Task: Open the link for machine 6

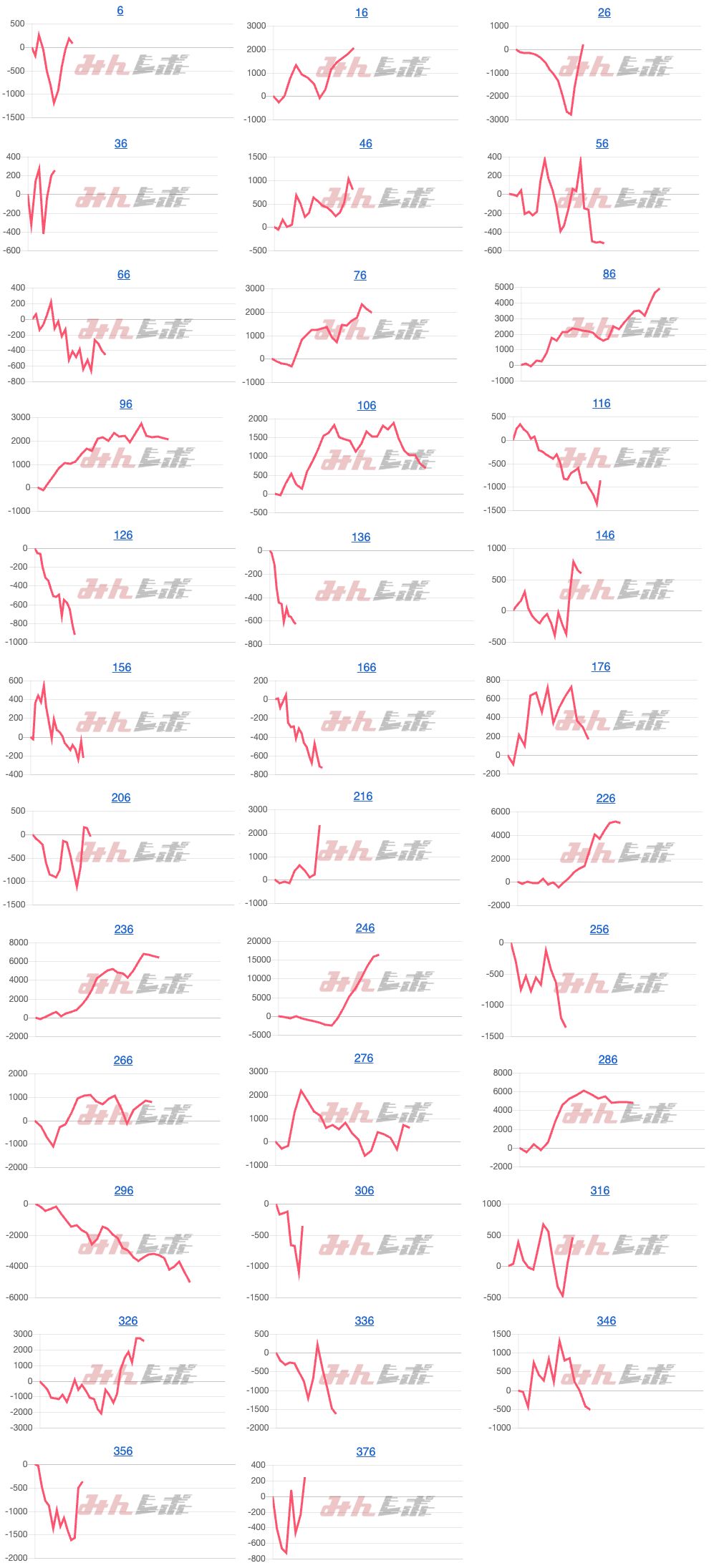Action: pos(120,11)
